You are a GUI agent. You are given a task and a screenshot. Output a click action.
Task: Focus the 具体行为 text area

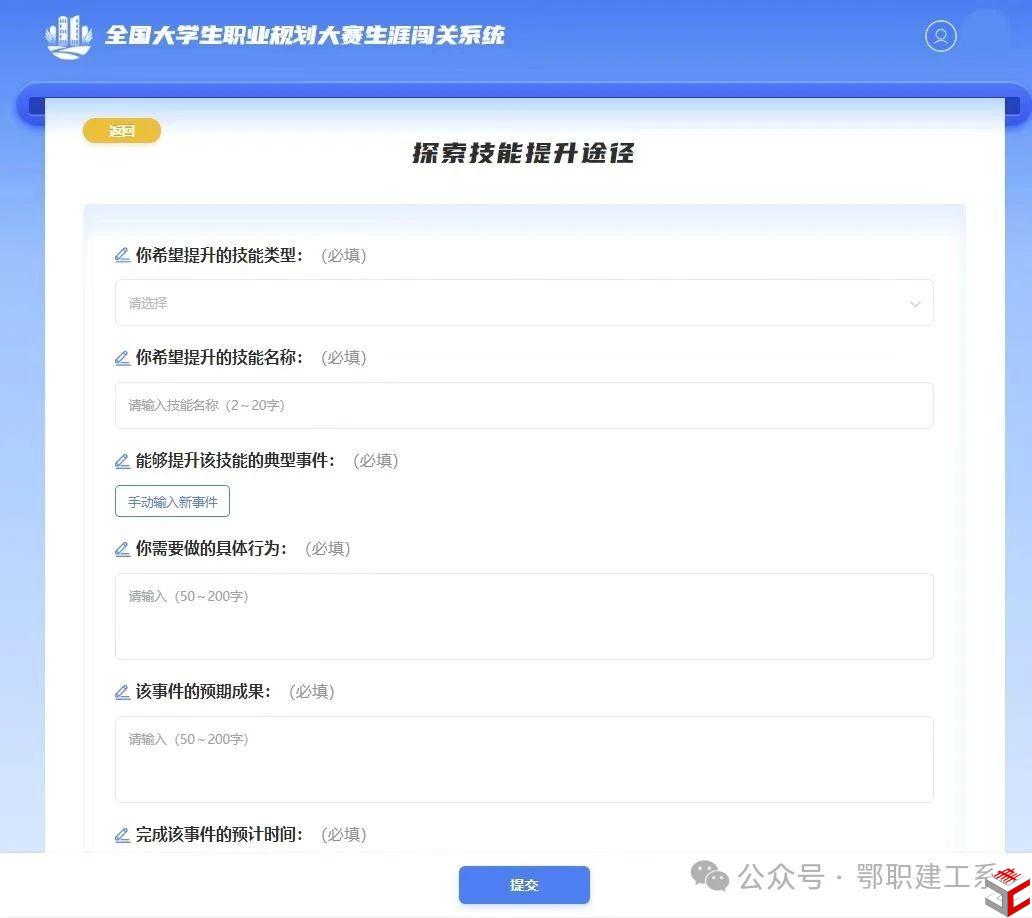524,616
